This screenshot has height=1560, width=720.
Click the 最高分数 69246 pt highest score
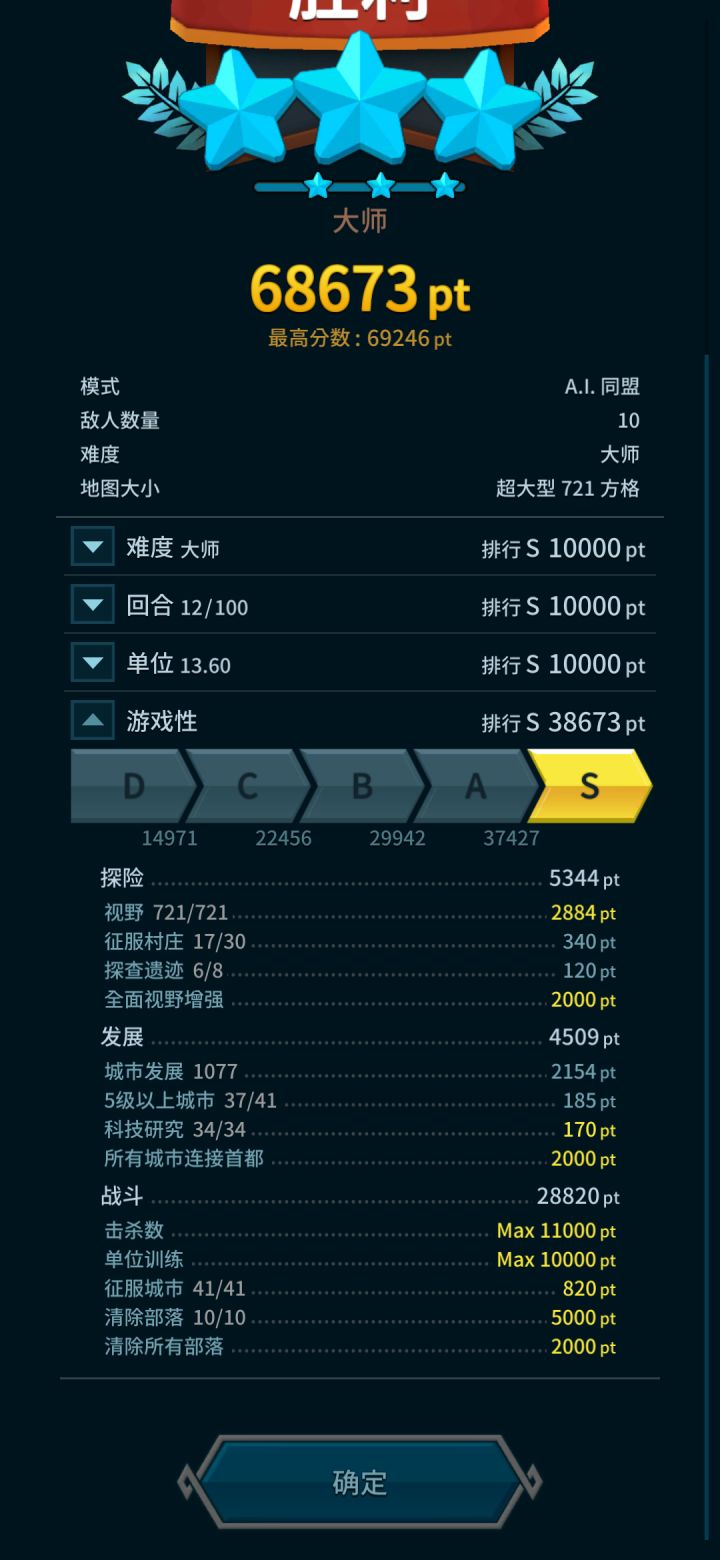[358, 338]
